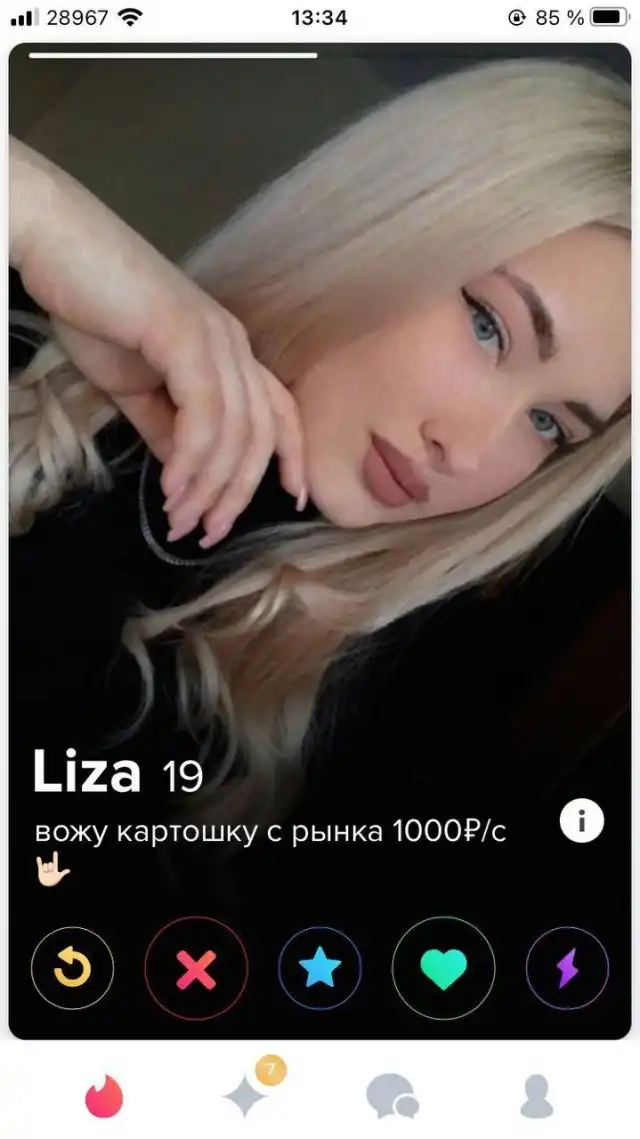Open the profile tab
Screen dimensions: 640x1139
[536, 1097]
